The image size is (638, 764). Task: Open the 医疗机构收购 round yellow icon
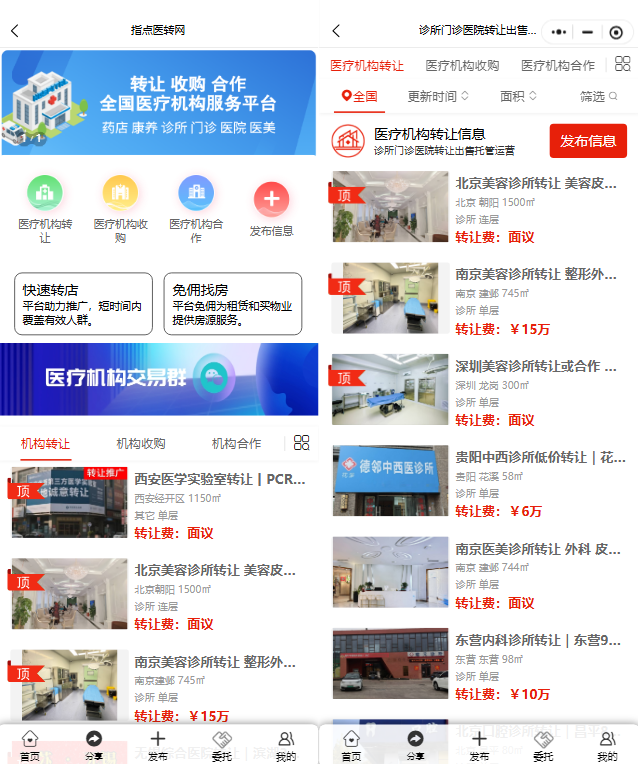coord(120,194)
